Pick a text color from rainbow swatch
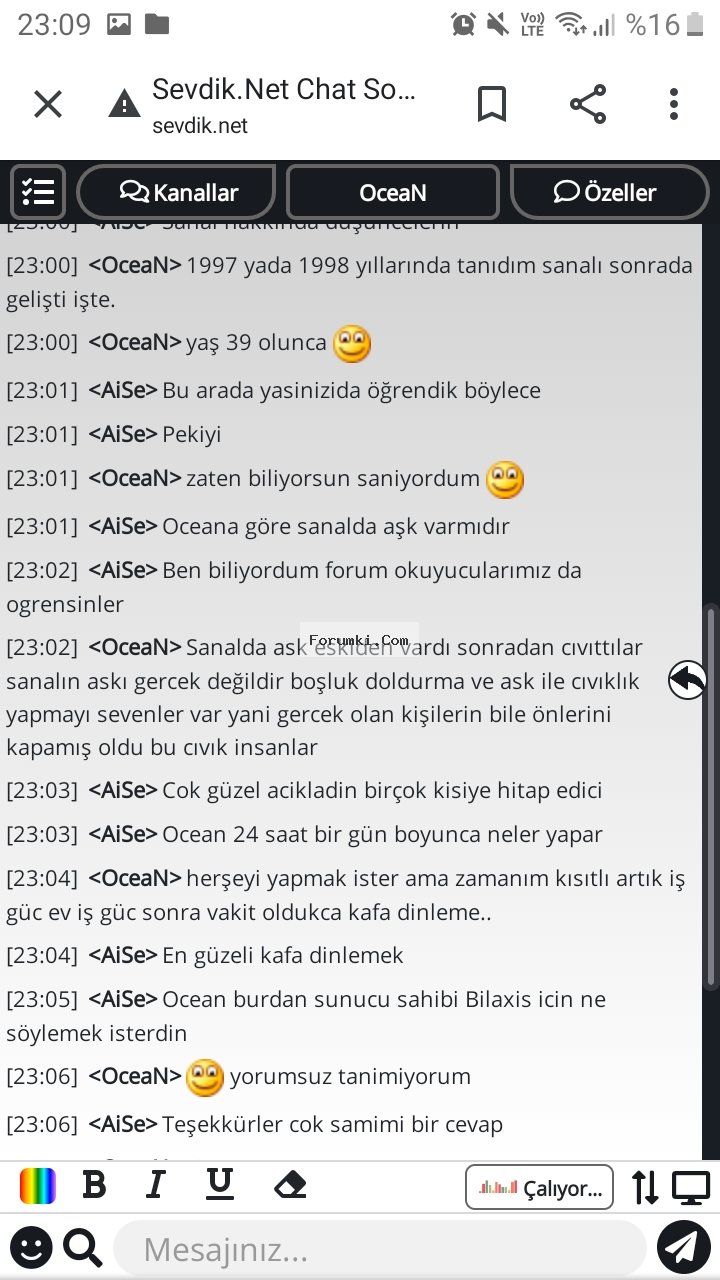The width and height of the screenshot is (720, 1280). pos(38,1186)
